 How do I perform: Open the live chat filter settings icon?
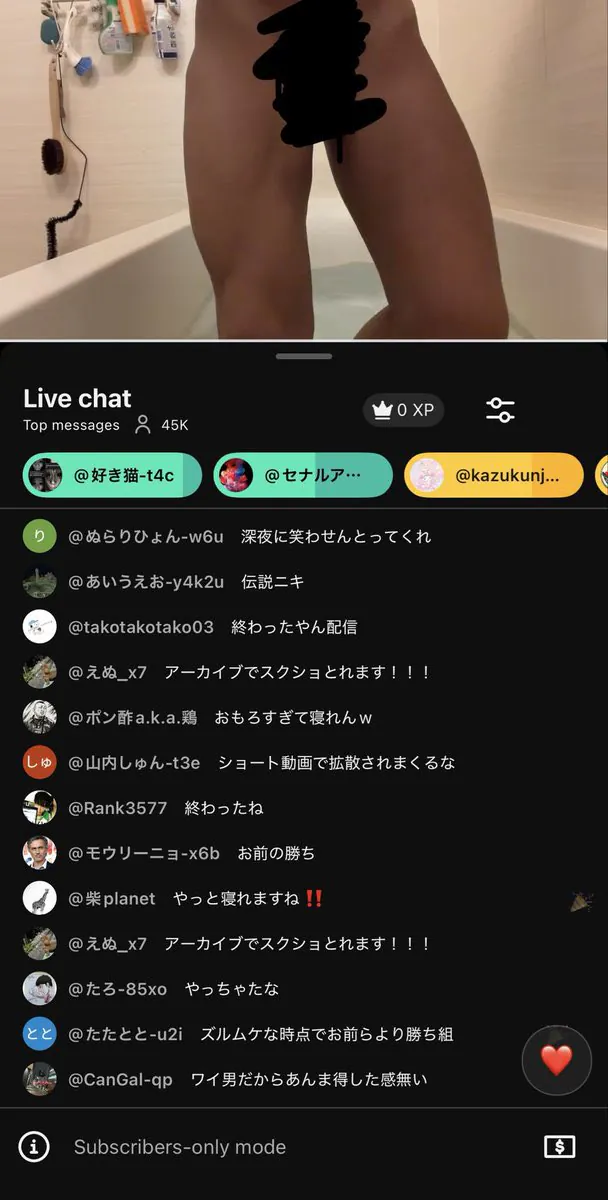[x=500, y=410]
